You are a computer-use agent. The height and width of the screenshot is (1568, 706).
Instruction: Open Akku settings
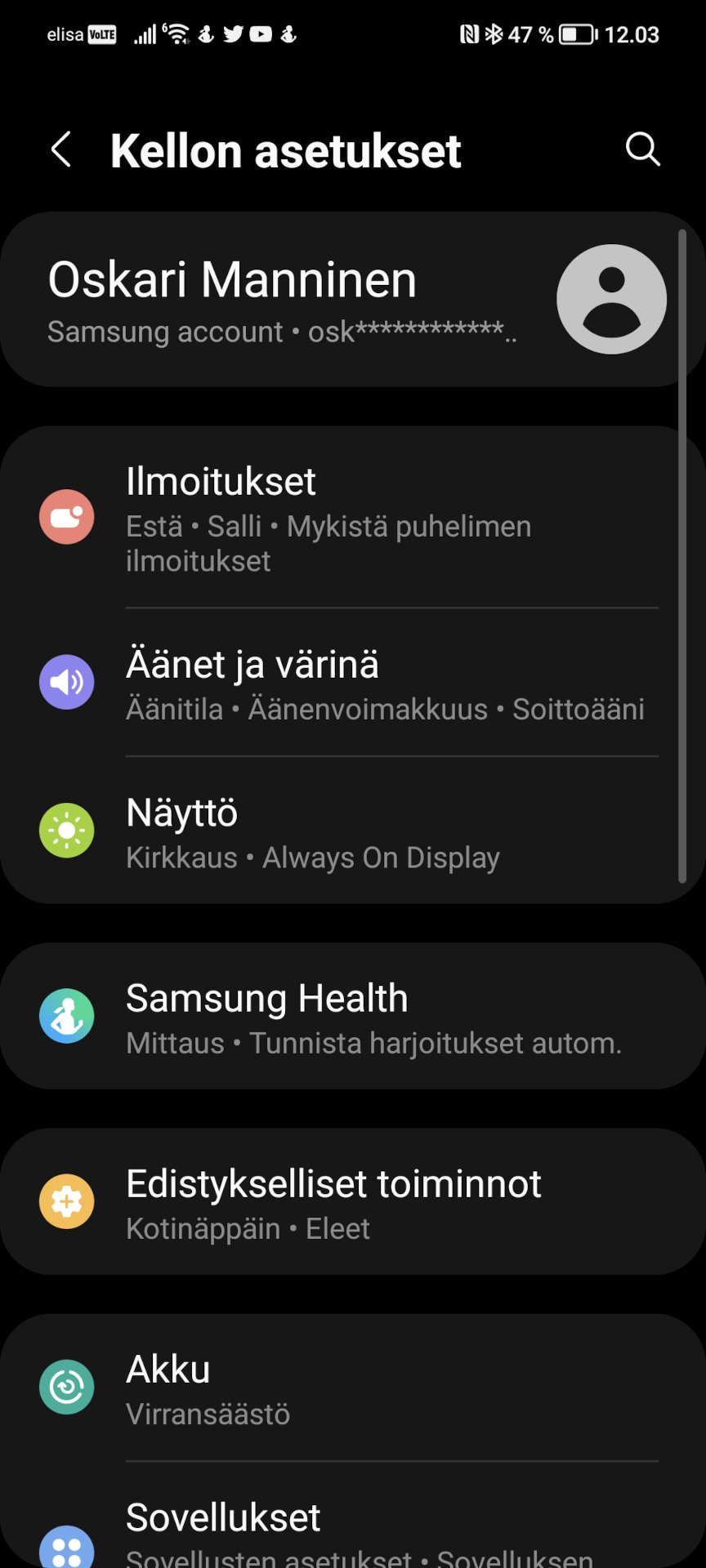click(353, 1388)
